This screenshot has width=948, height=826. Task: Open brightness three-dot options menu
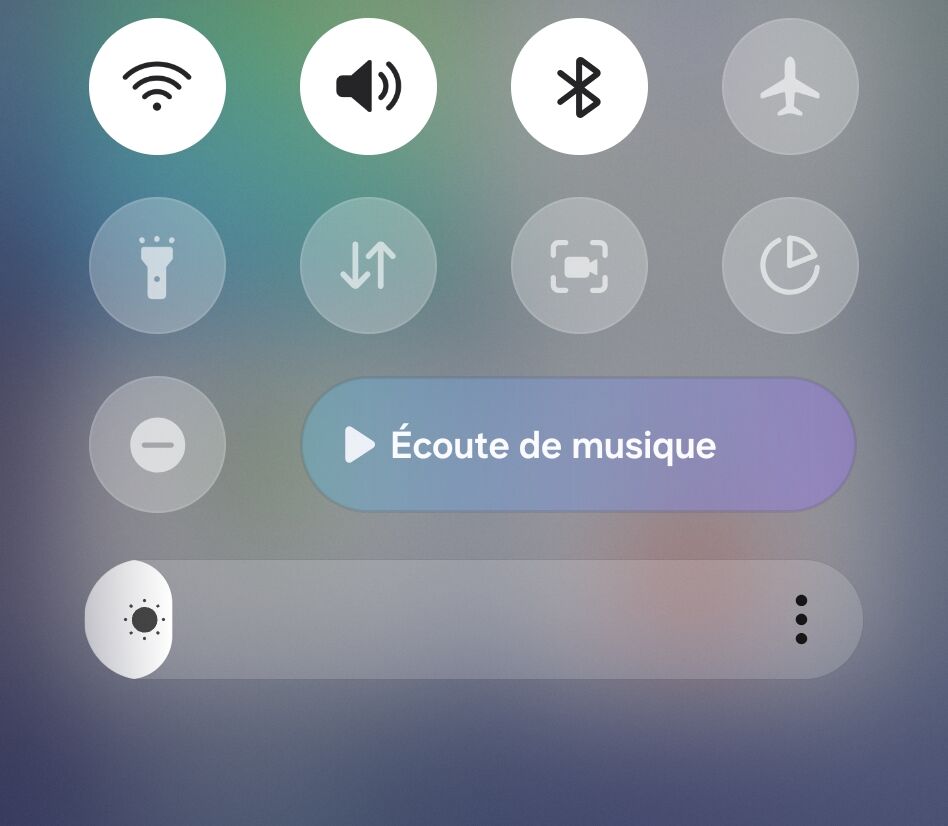(801, 620)
